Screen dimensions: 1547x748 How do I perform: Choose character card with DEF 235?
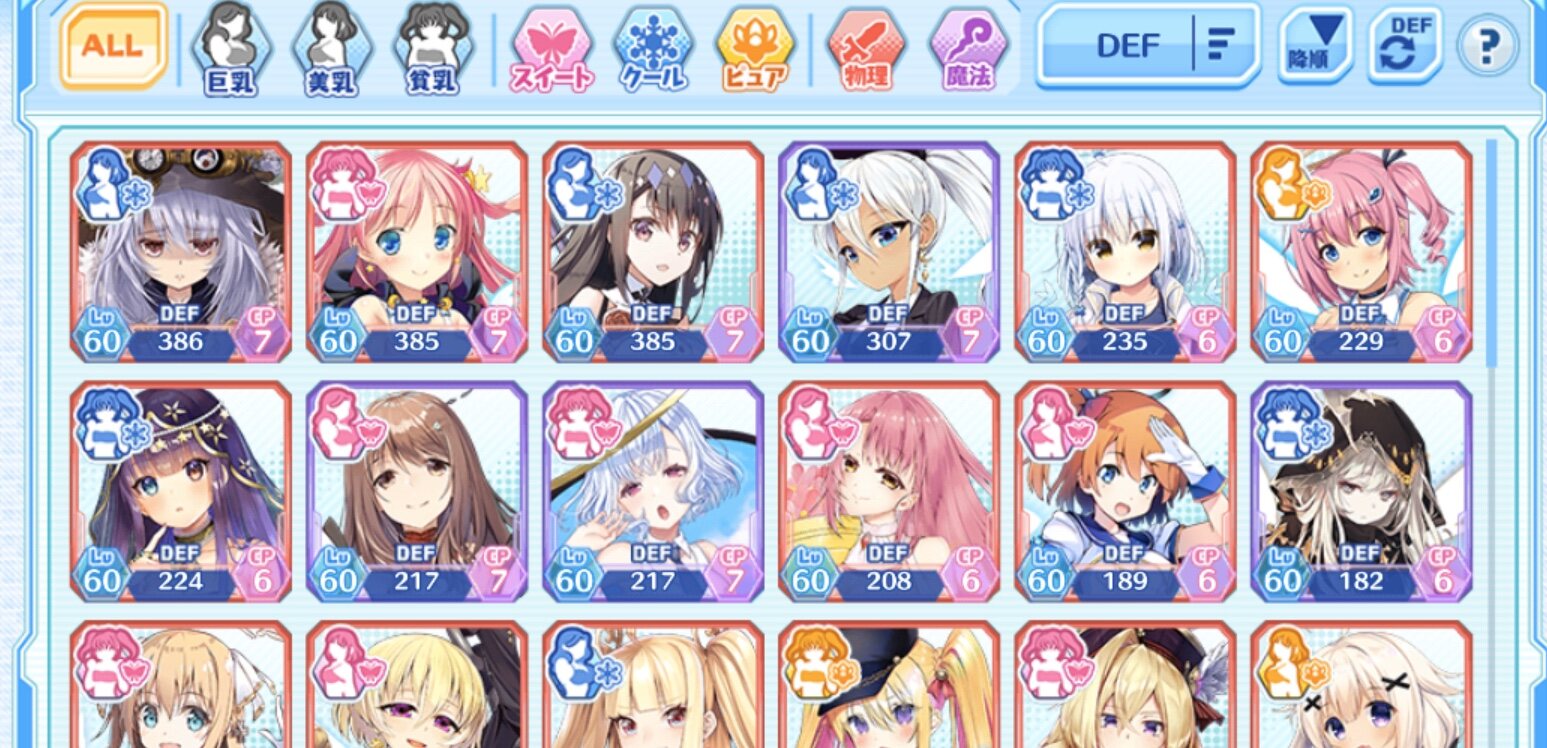coord(1124,252)
